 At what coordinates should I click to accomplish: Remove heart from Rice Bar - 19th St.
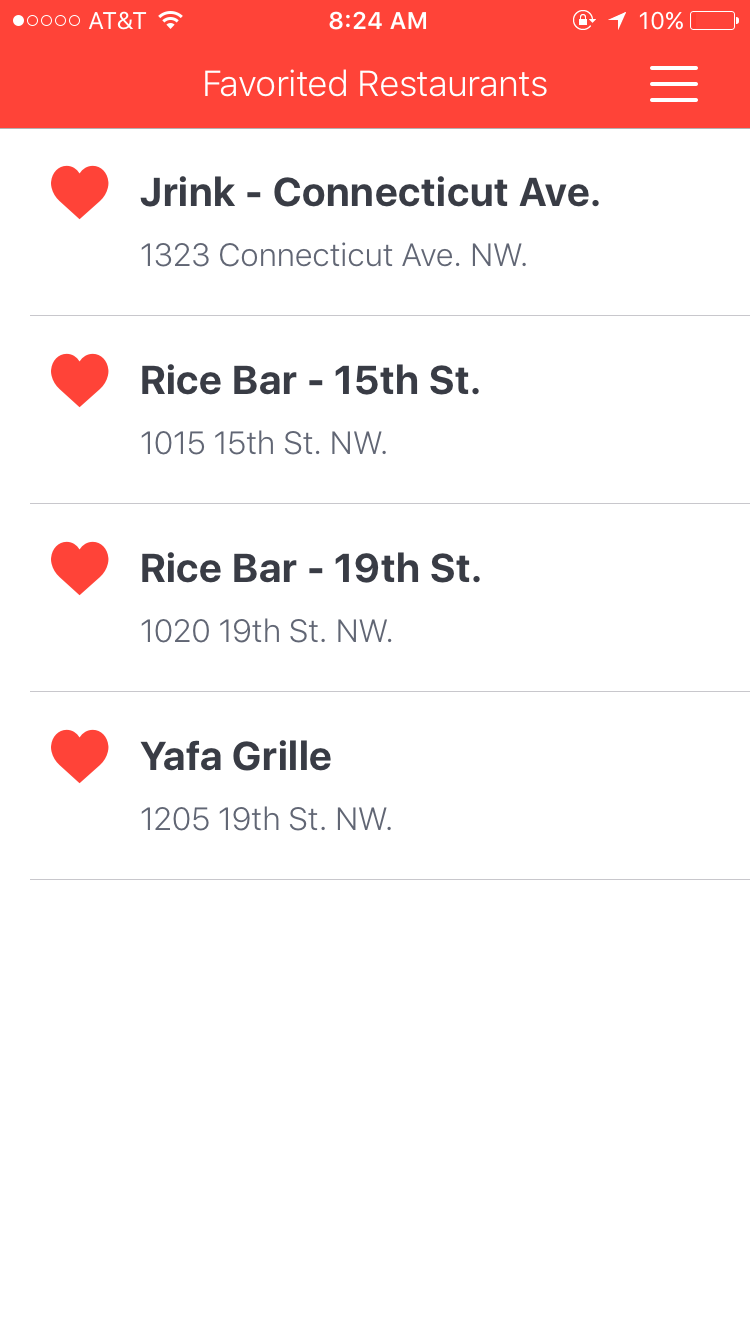(x=80, y=568)
